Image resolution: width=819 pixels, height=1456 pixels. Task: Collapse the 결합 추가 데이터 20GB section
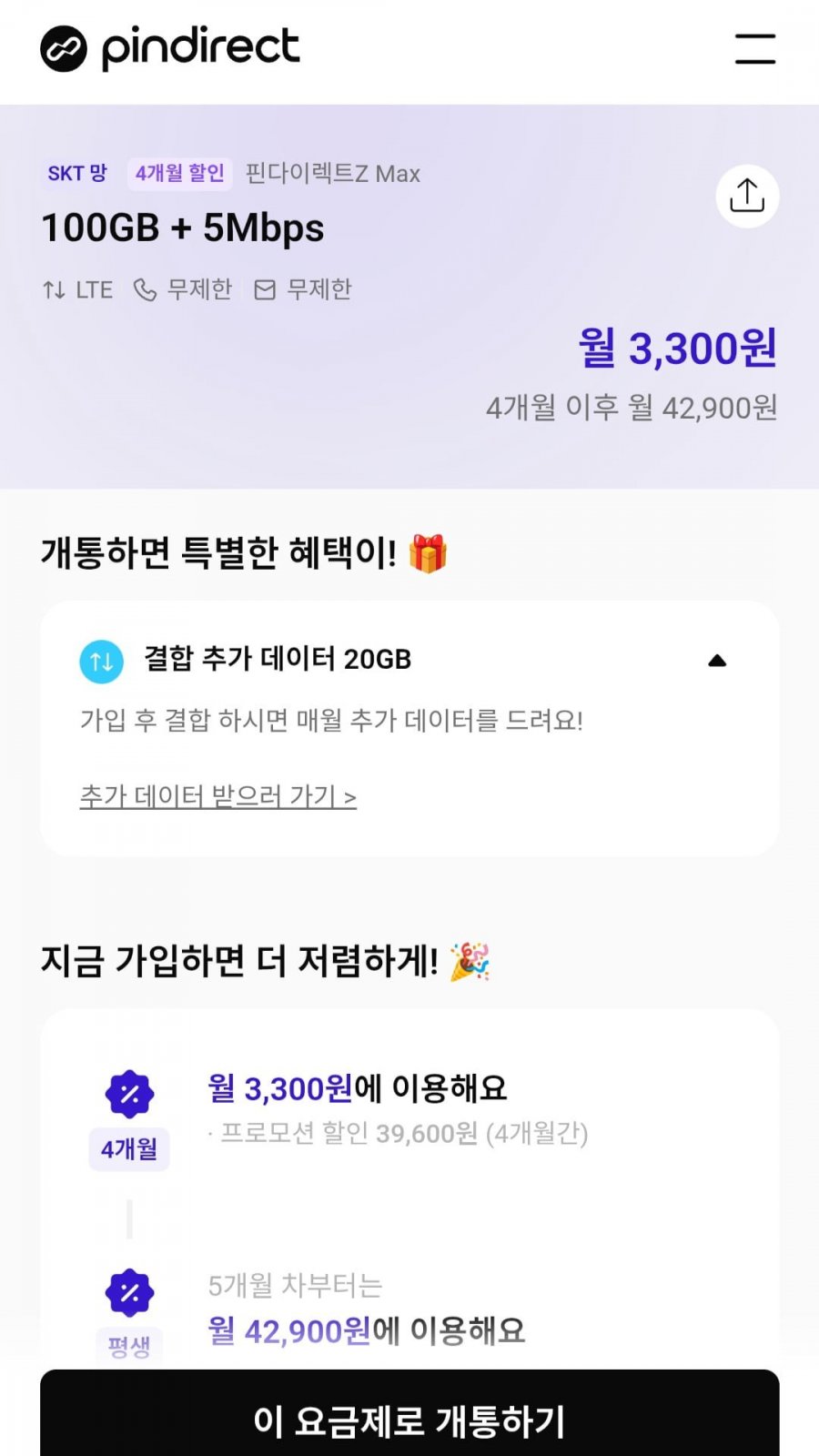click(717, 661)
